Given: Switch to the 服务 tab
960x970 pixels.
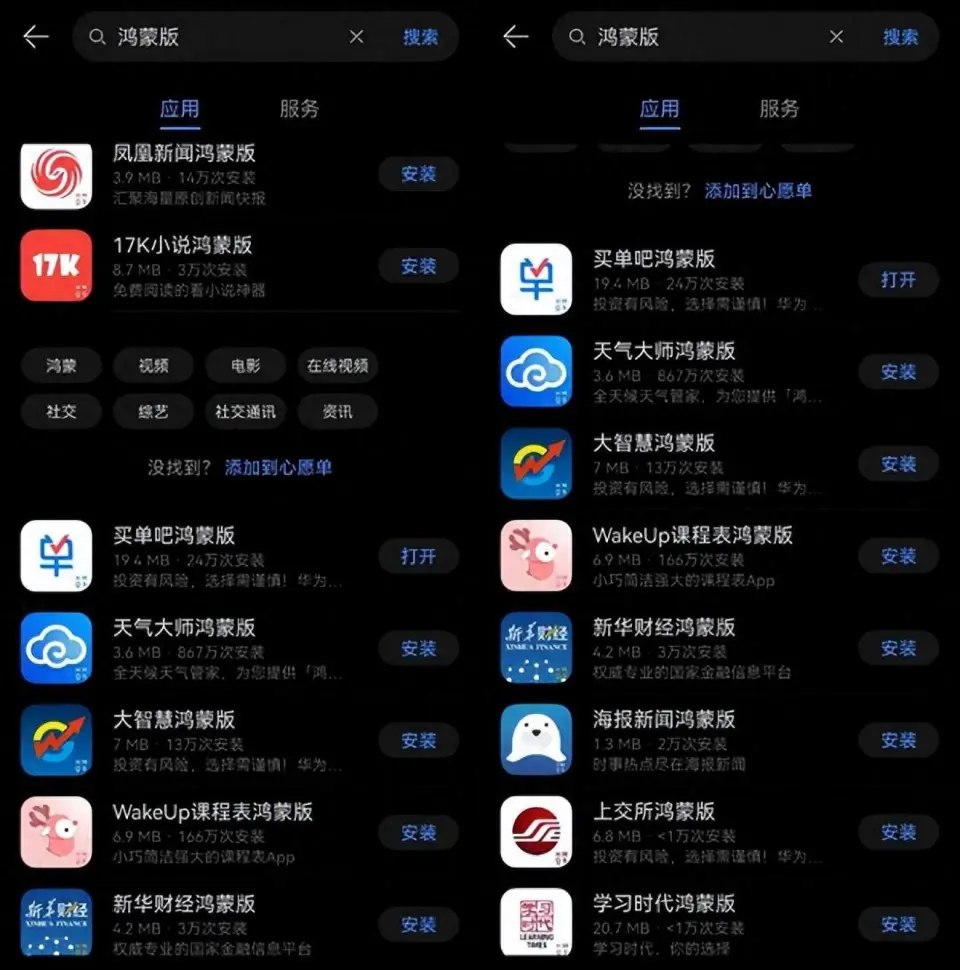Looking at the screenshot, I should (x=299, y=109).
